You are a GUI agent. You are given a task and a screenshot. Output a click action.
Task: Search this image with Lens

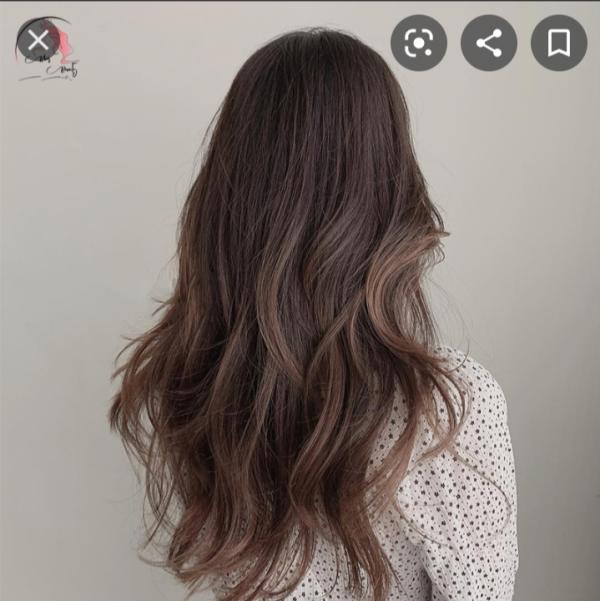[418, 42]
